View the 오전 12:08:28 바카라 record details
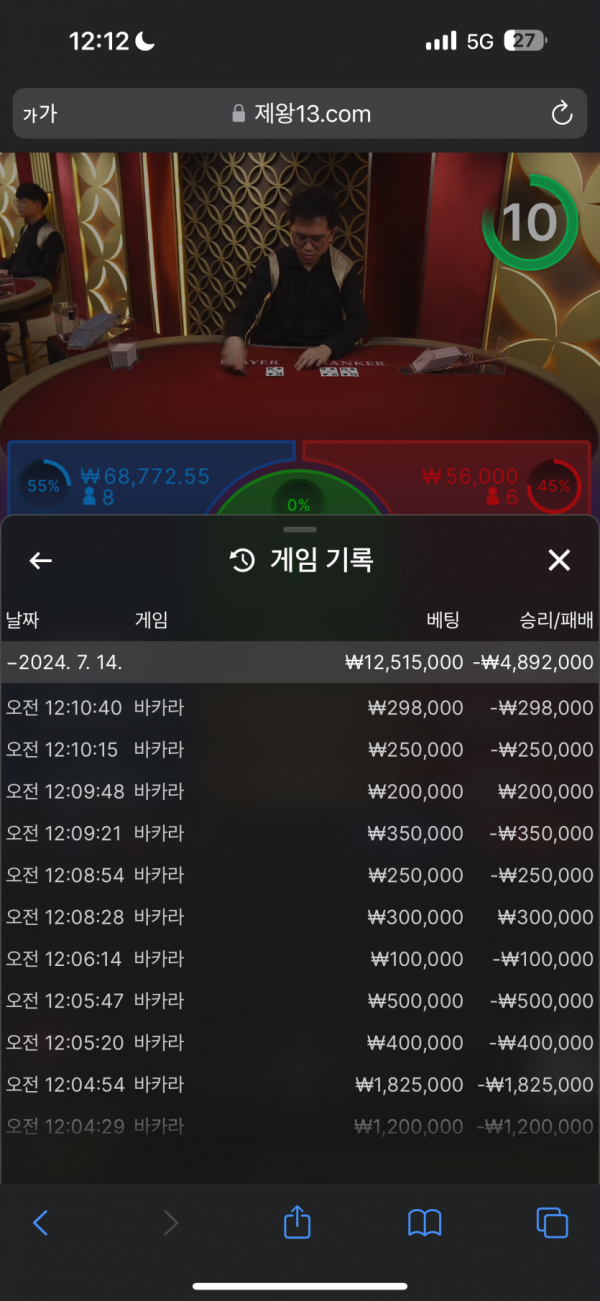 [x=300, y=917]
